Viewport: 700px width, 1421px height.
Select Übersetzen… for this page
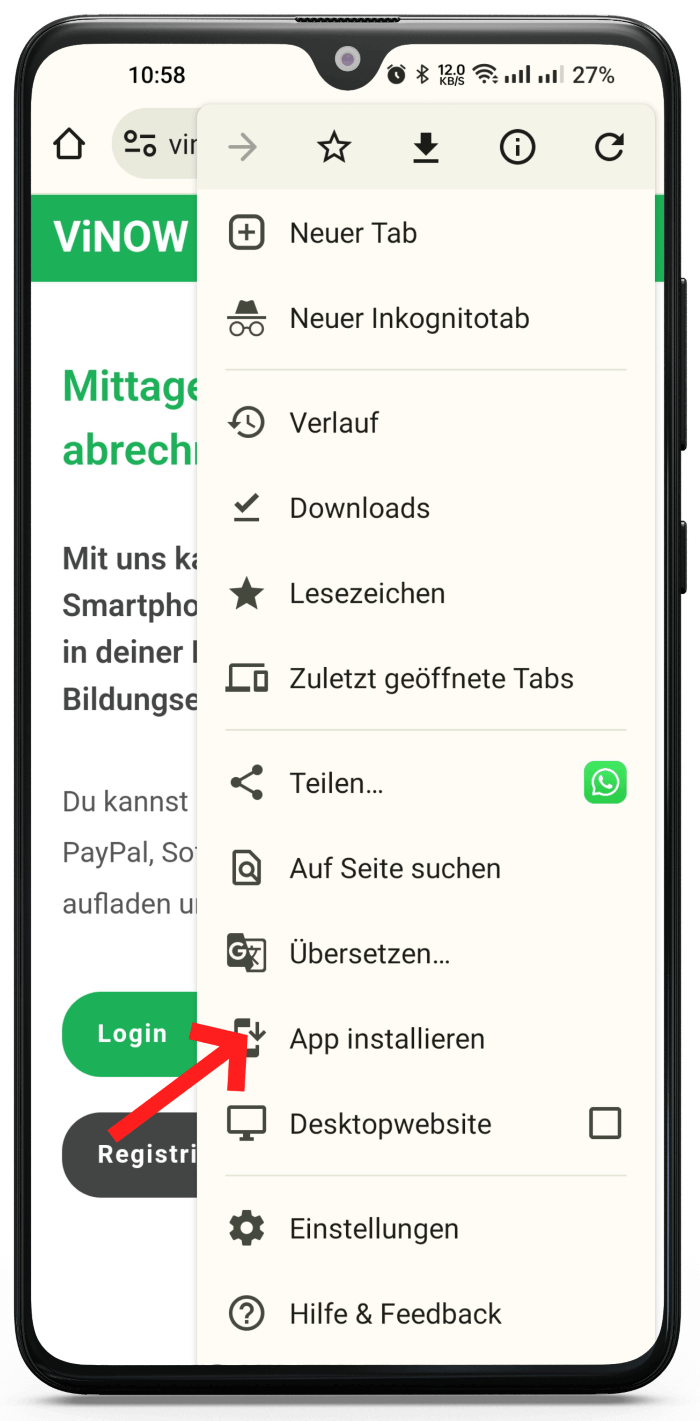369,954
